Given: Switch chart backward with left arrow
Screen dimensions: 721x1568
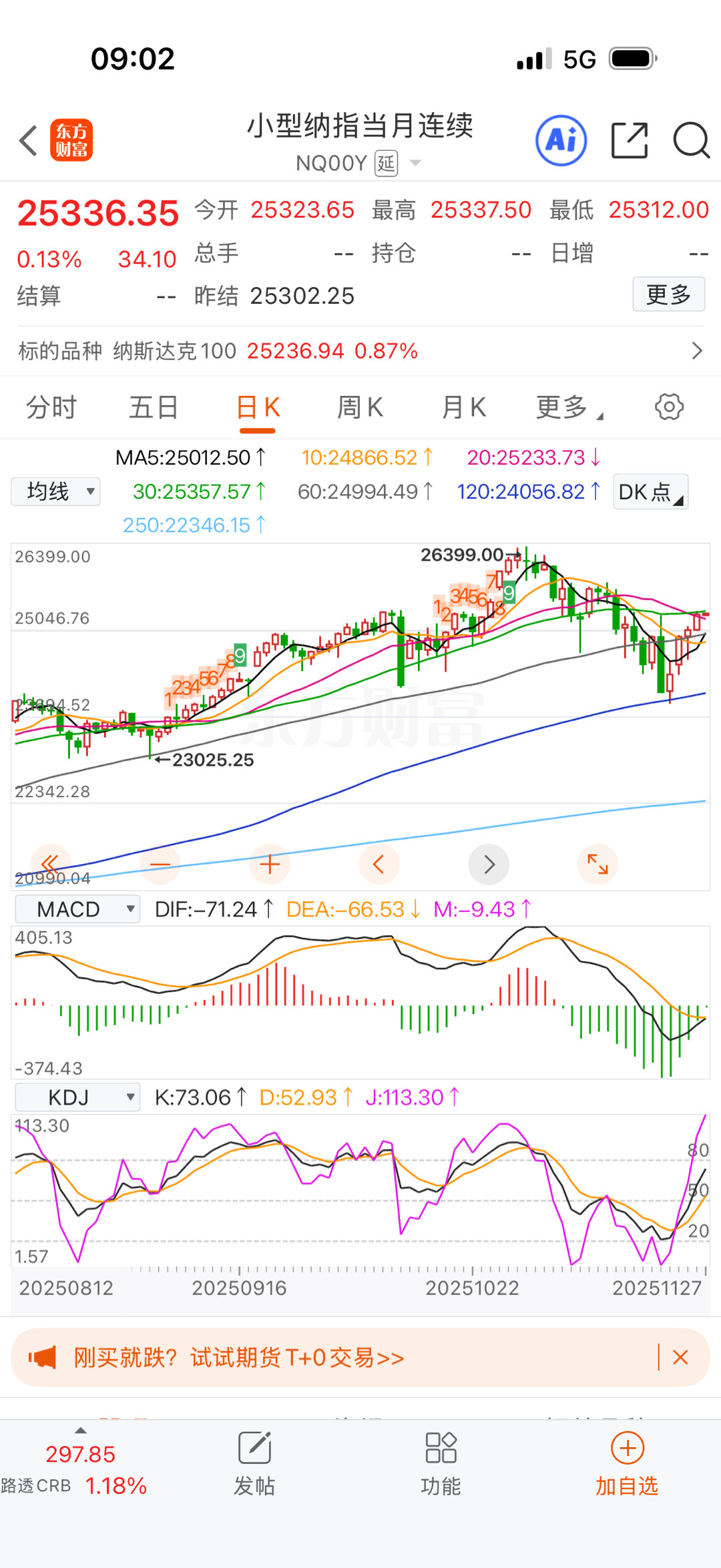Looking at the screenshot, I should pos(379,863).
